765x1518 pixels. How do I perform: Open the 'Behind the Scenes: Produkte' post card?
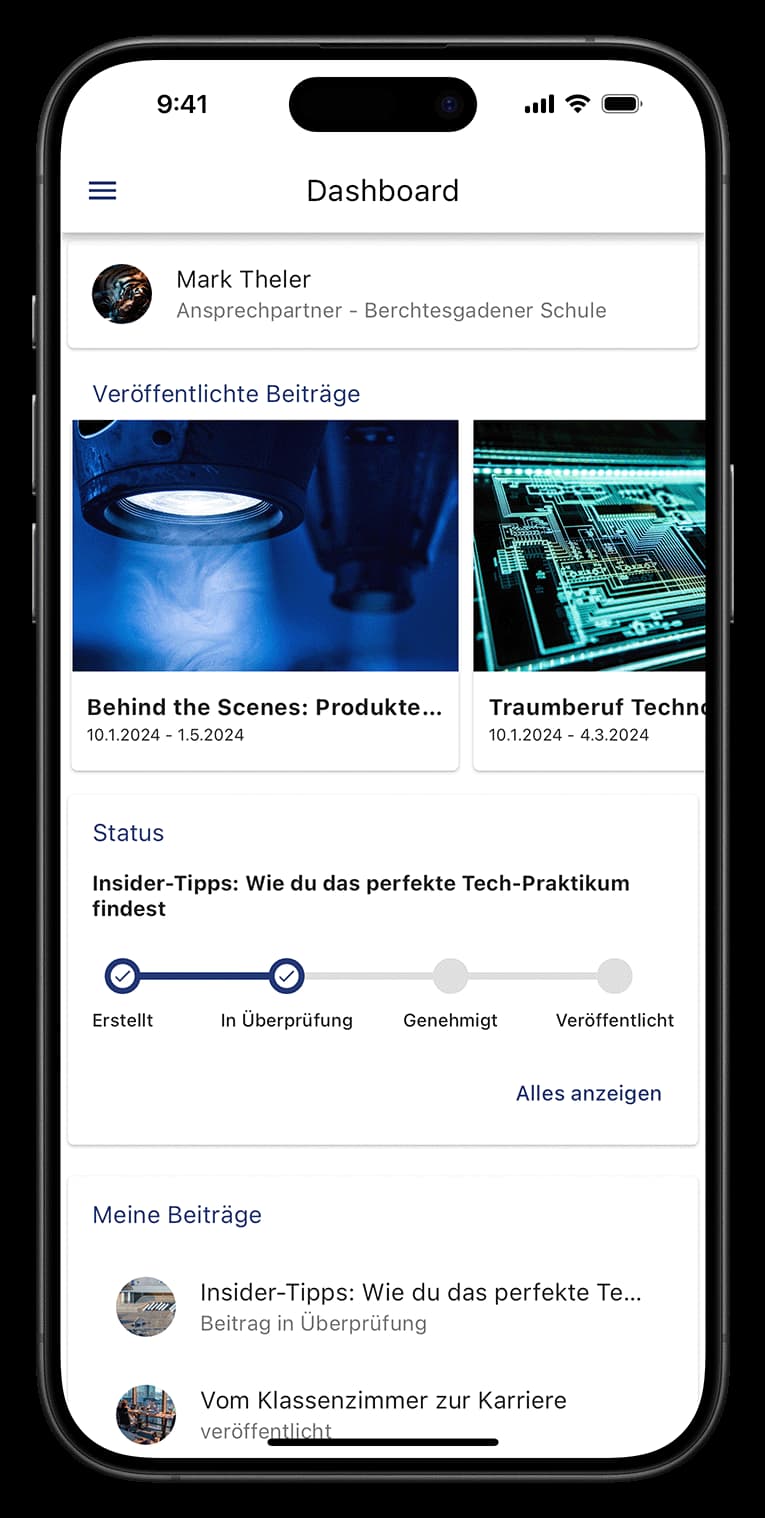[265, 594]
